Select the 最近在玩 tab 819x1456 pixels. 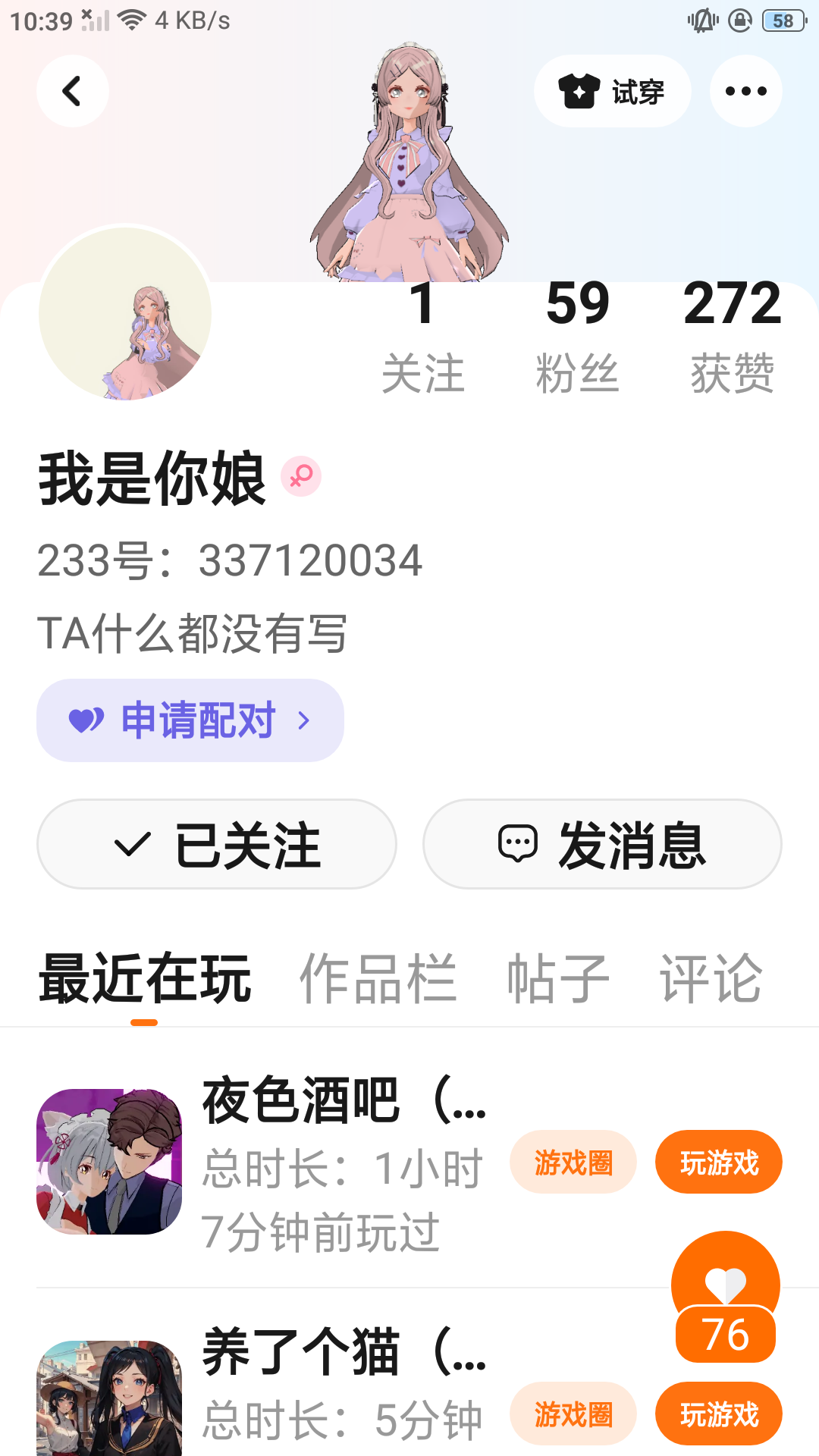click(x=144, y=978)
